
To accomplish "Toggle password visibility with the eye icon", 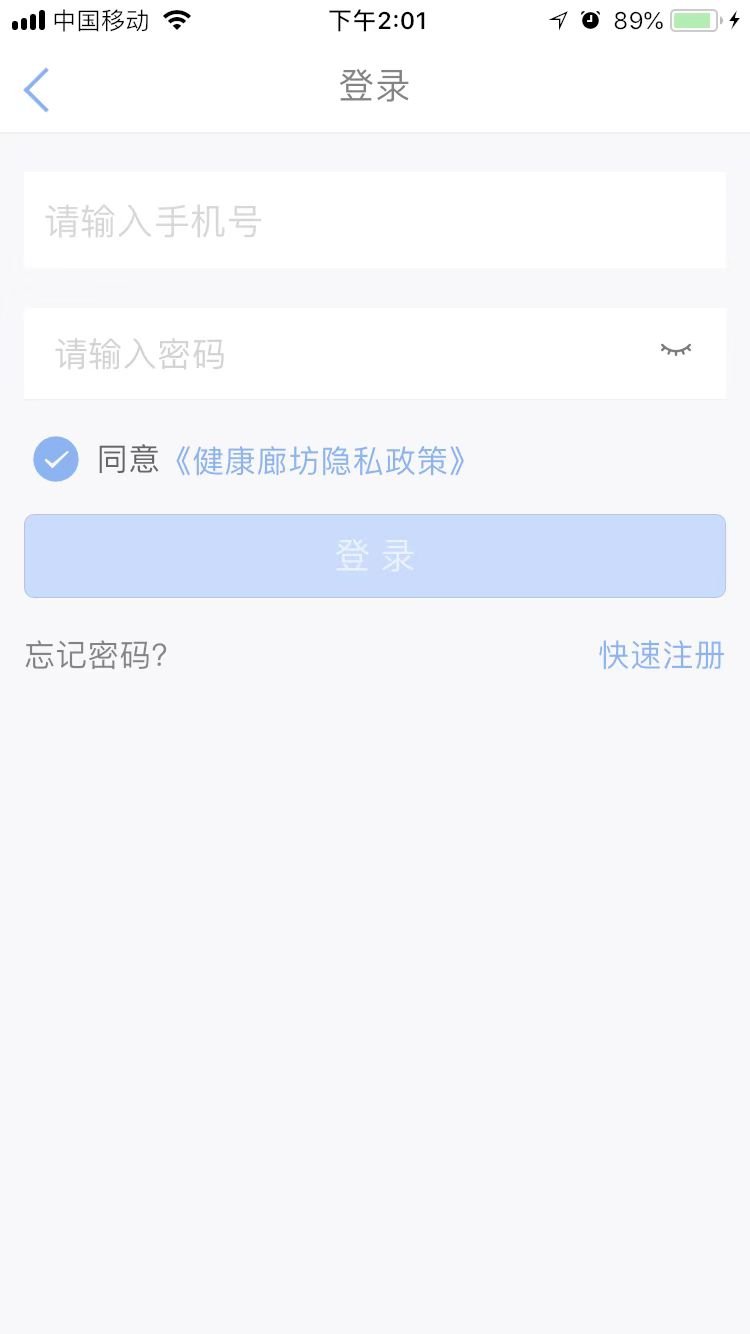I will [675, 350].
